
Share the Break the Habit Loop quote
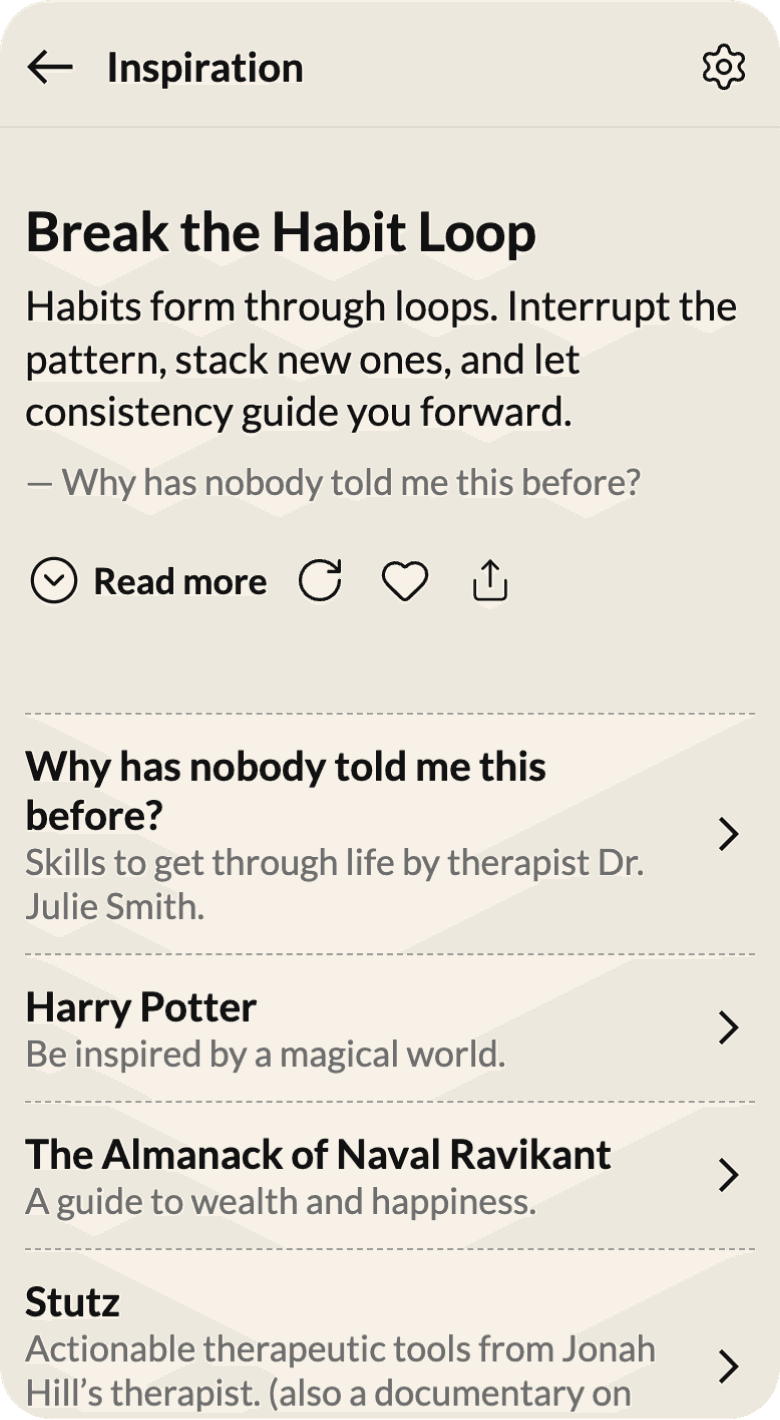(x=490, y=581)
